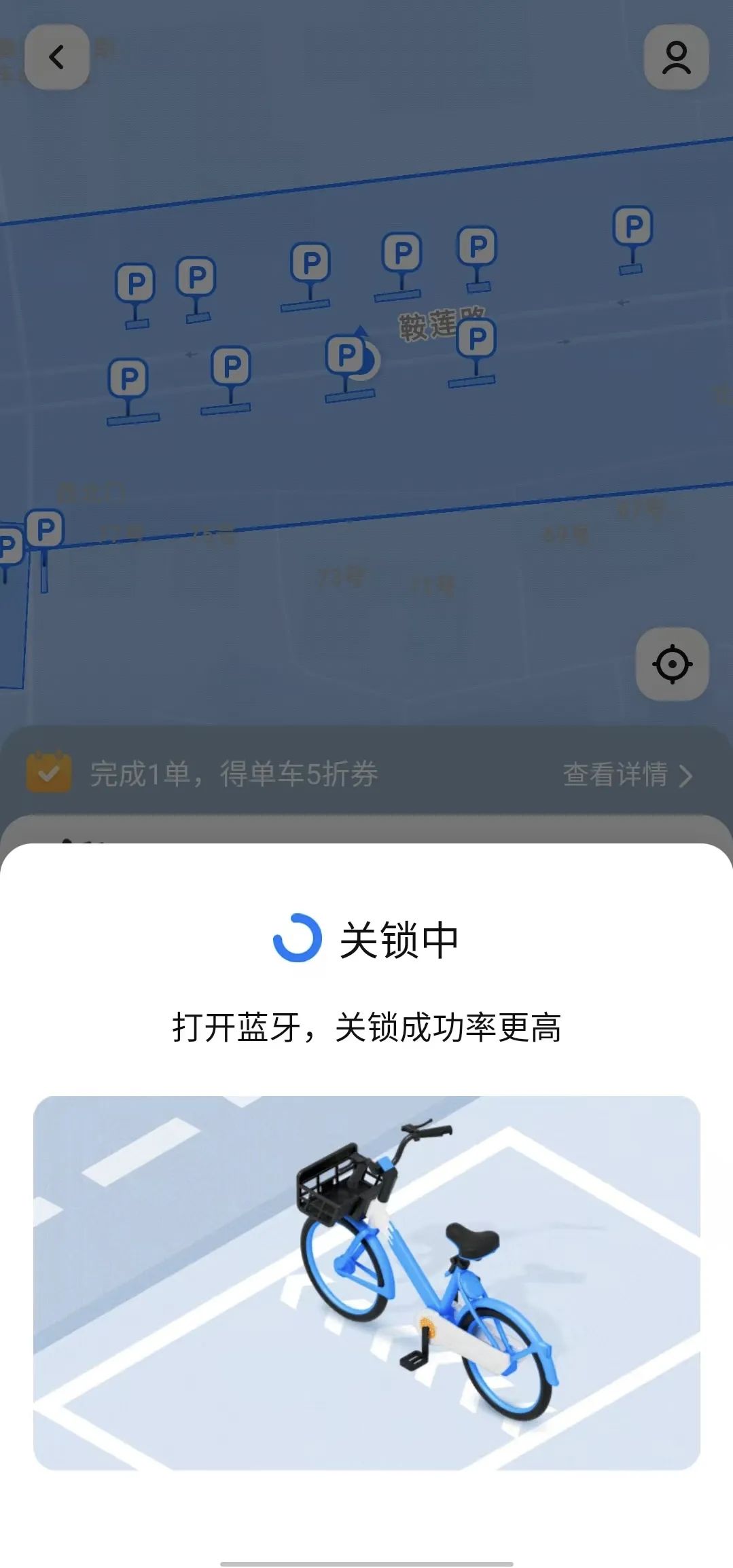Viewport: 733px width, 1568px height.
Task: Tap the locate-me crosshair button
Action: 671,663
